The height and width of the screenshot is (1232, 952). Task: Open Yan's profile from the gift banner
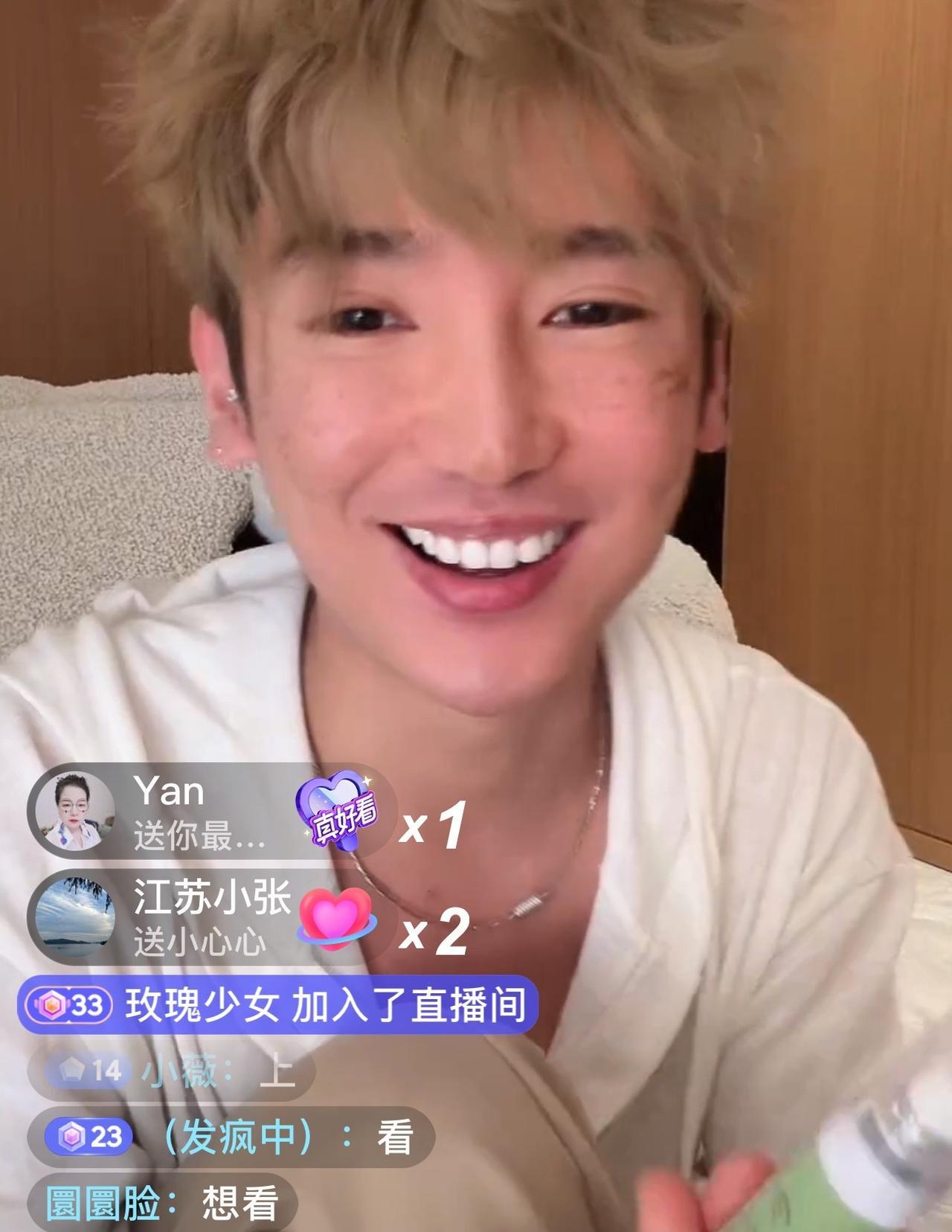[x=72, y=811]
